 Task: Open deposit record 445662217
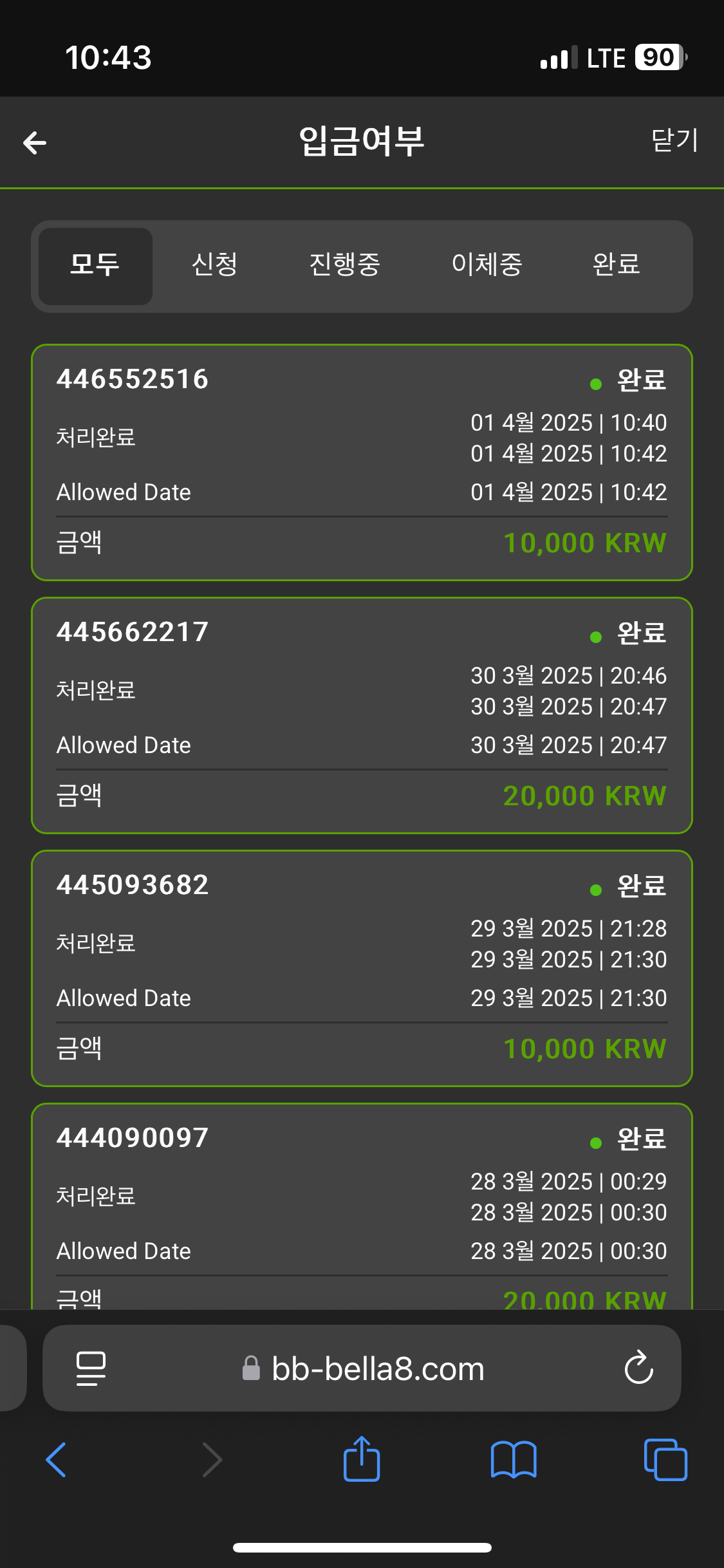tap(362, 715)
